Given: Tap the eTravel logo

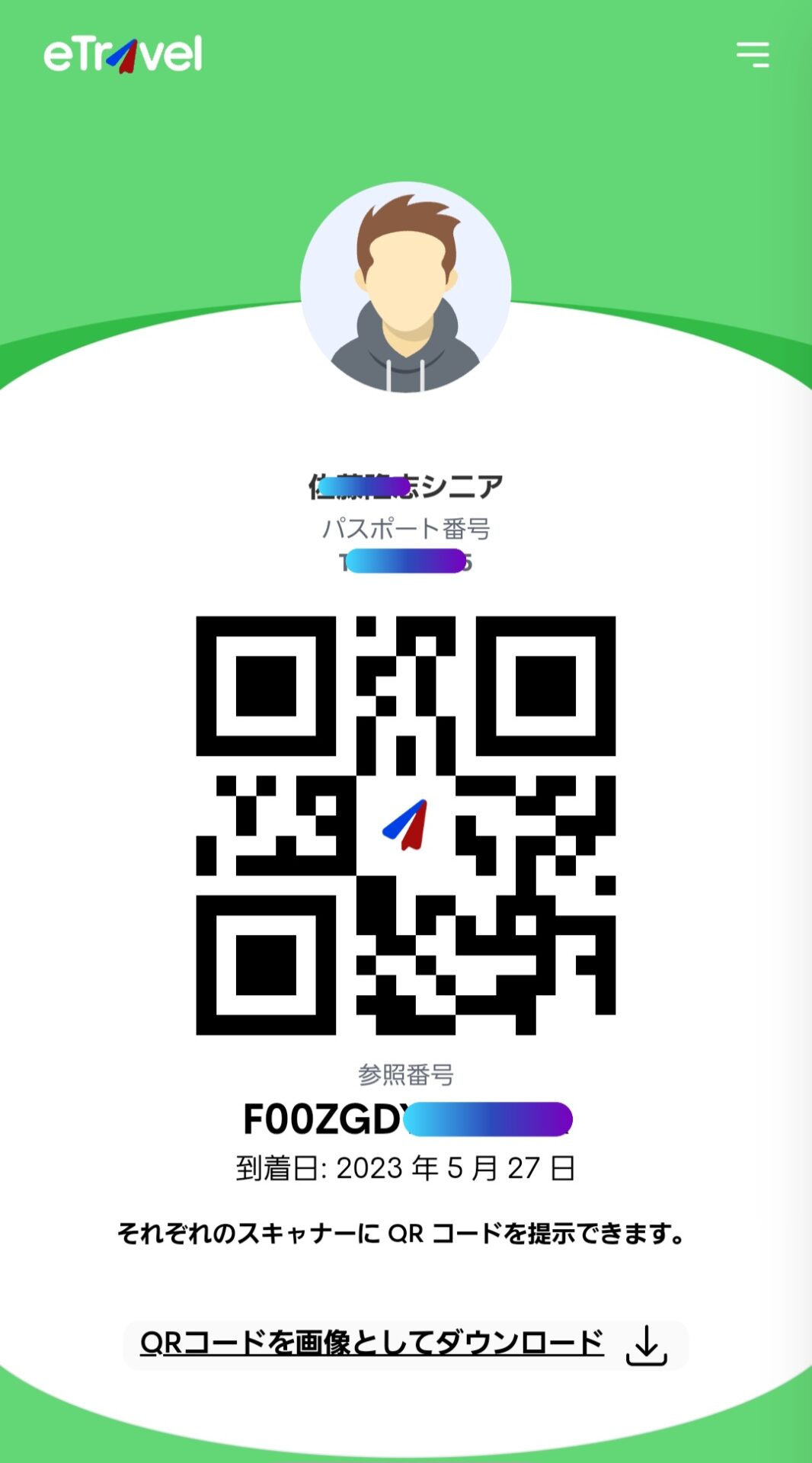Looking at the screenshot, I should click(123, 55).
